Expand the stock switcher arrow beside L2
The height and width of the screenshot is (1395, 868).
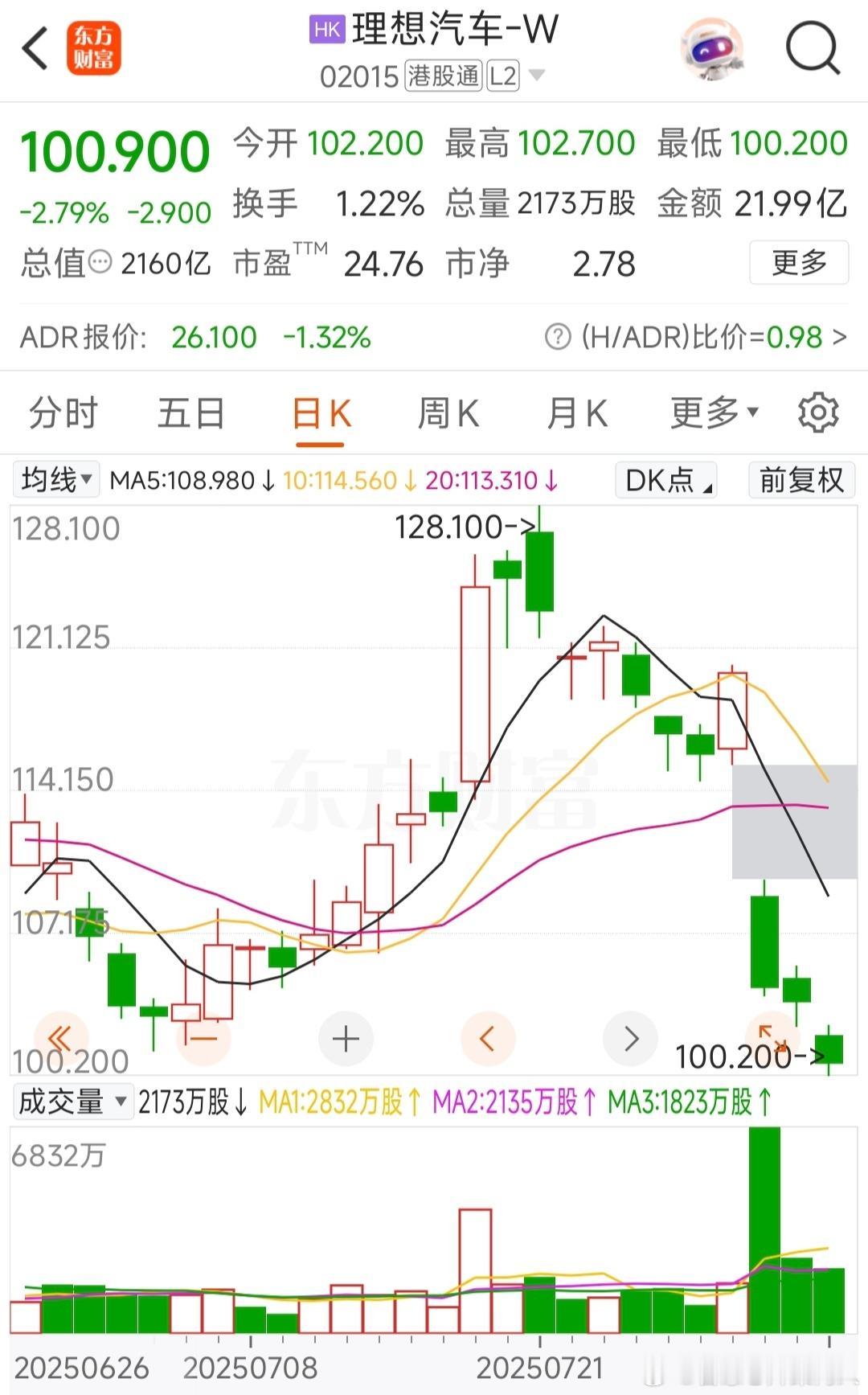537,76
